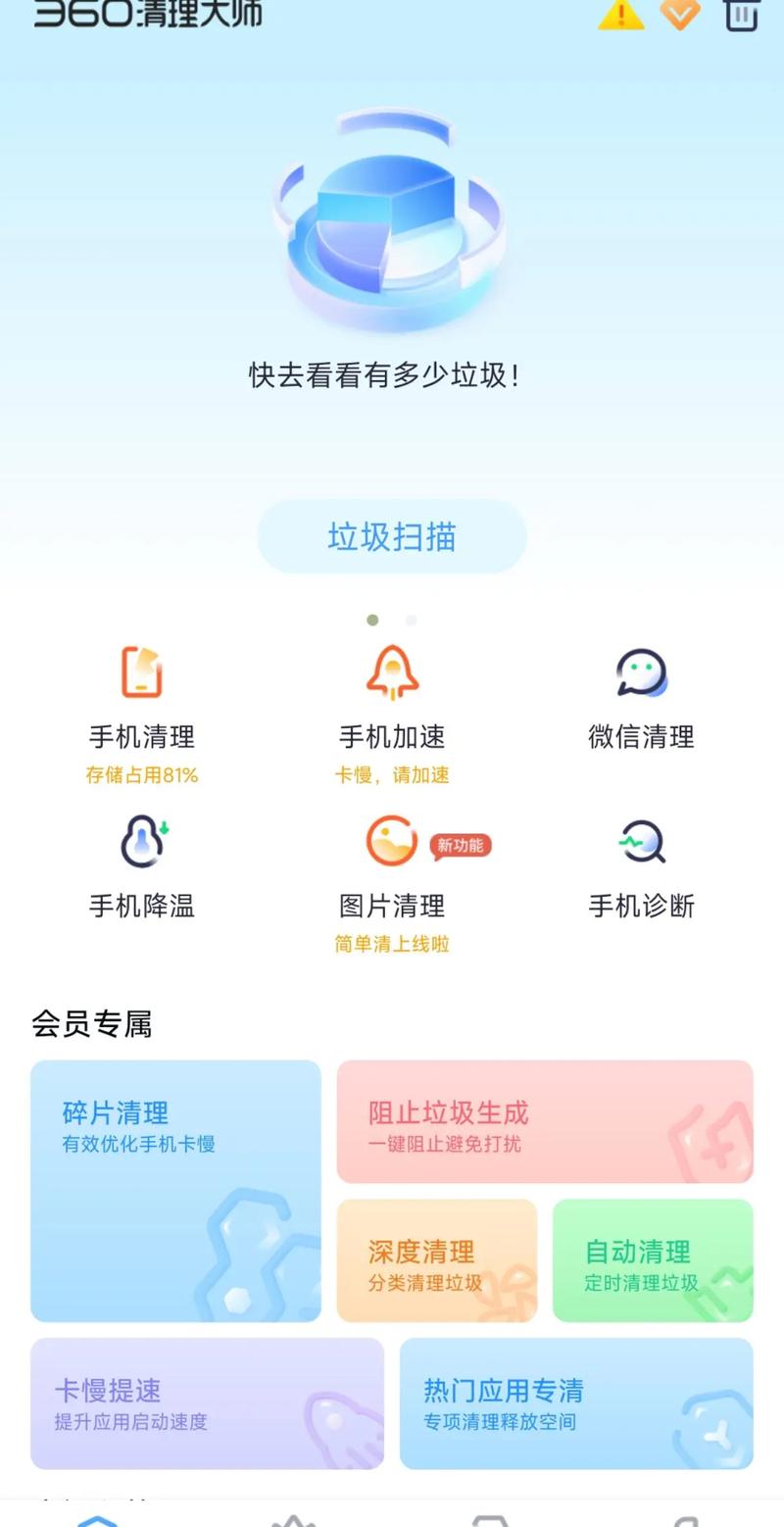Open the new 图片清理 picture cleanup feature
This screenshot has width=784, height=1527.
click(394, 867)
